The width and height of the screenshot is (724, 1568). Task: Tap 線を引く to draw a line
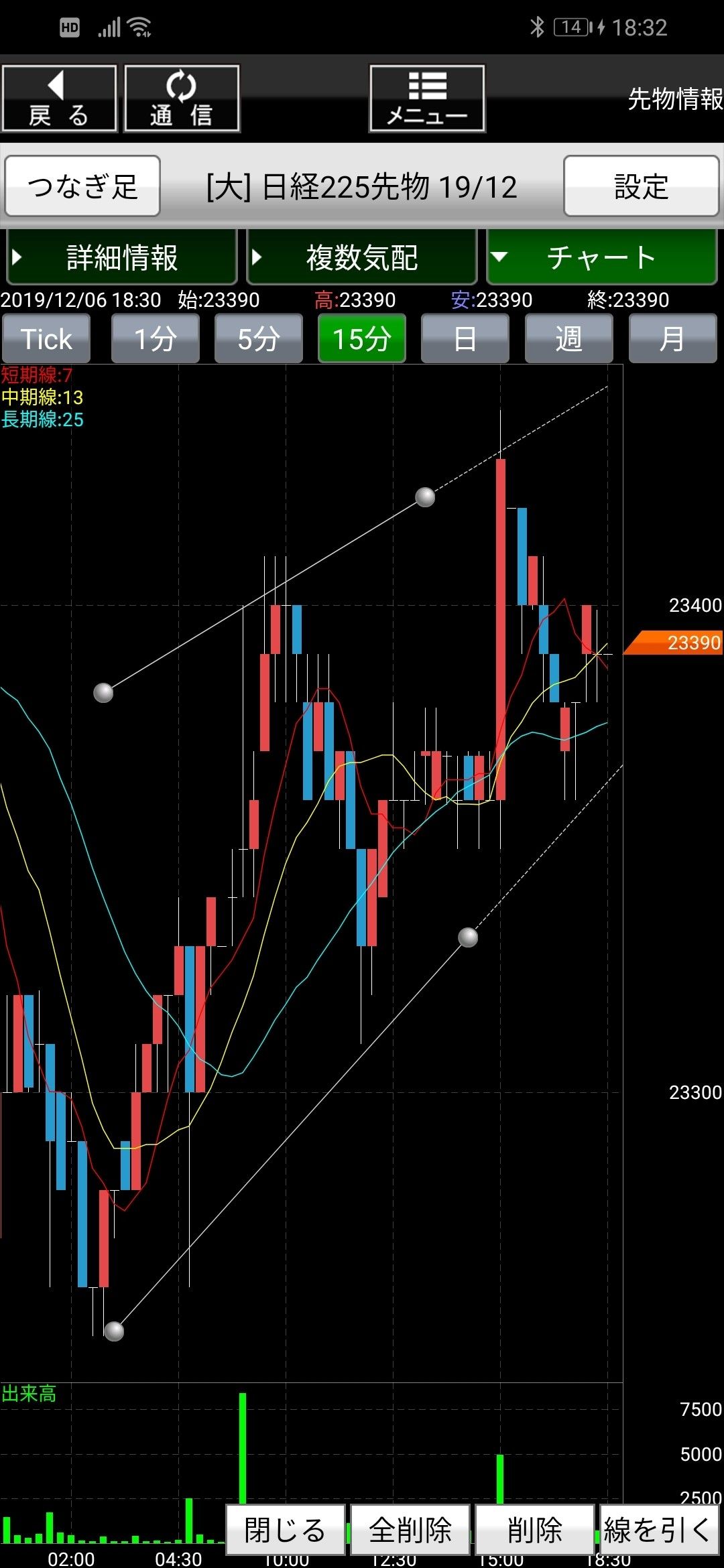point(660,1530)
